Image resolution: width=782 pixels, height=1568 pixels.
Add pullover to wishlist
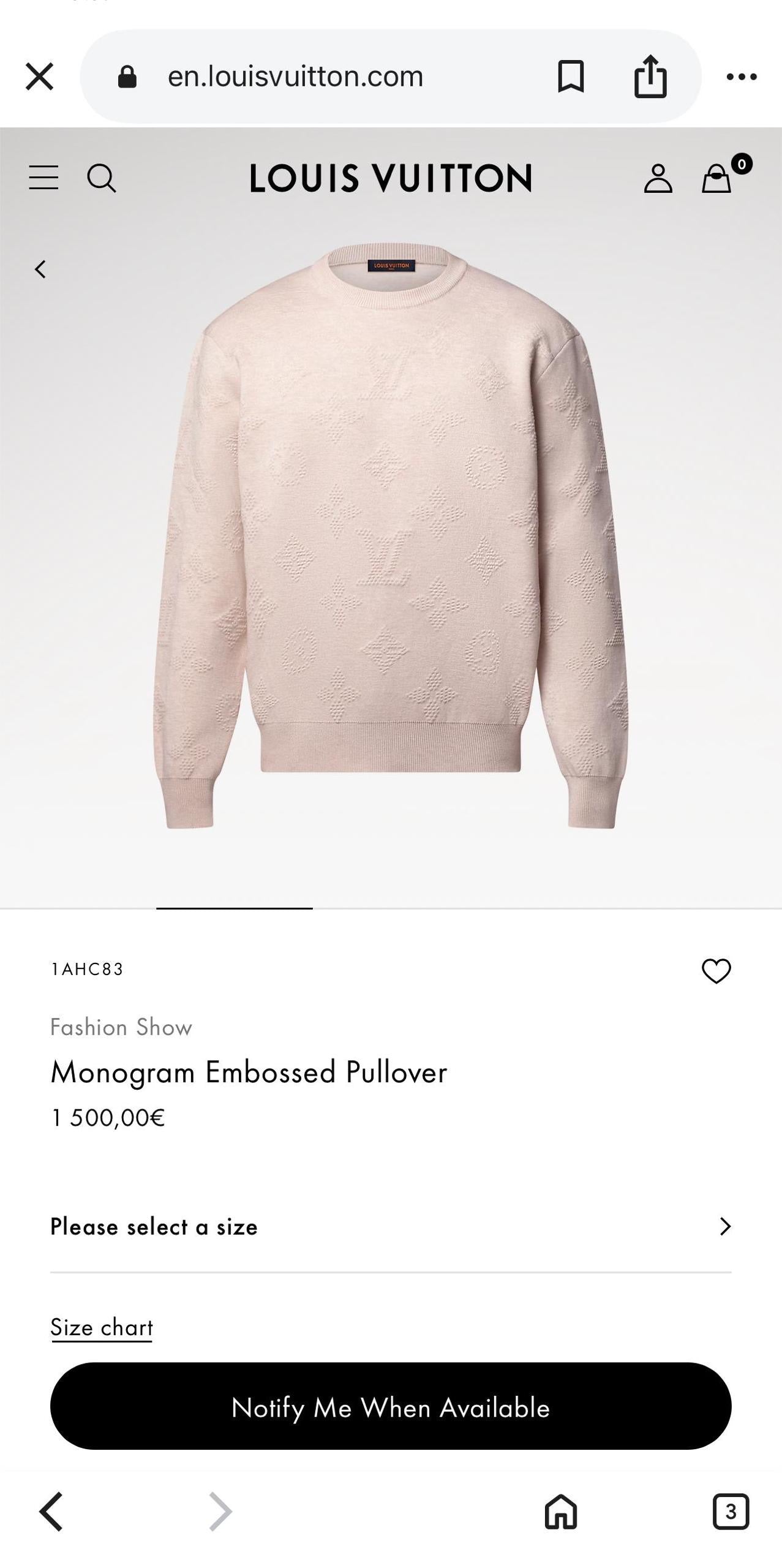pos(716,971)
